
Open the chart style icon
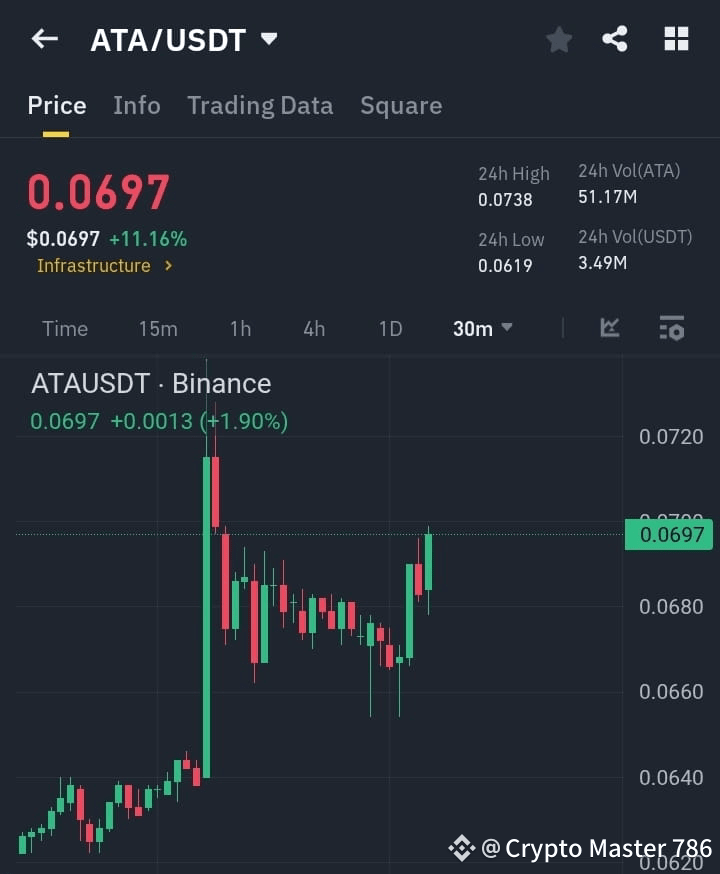[610, 328]
